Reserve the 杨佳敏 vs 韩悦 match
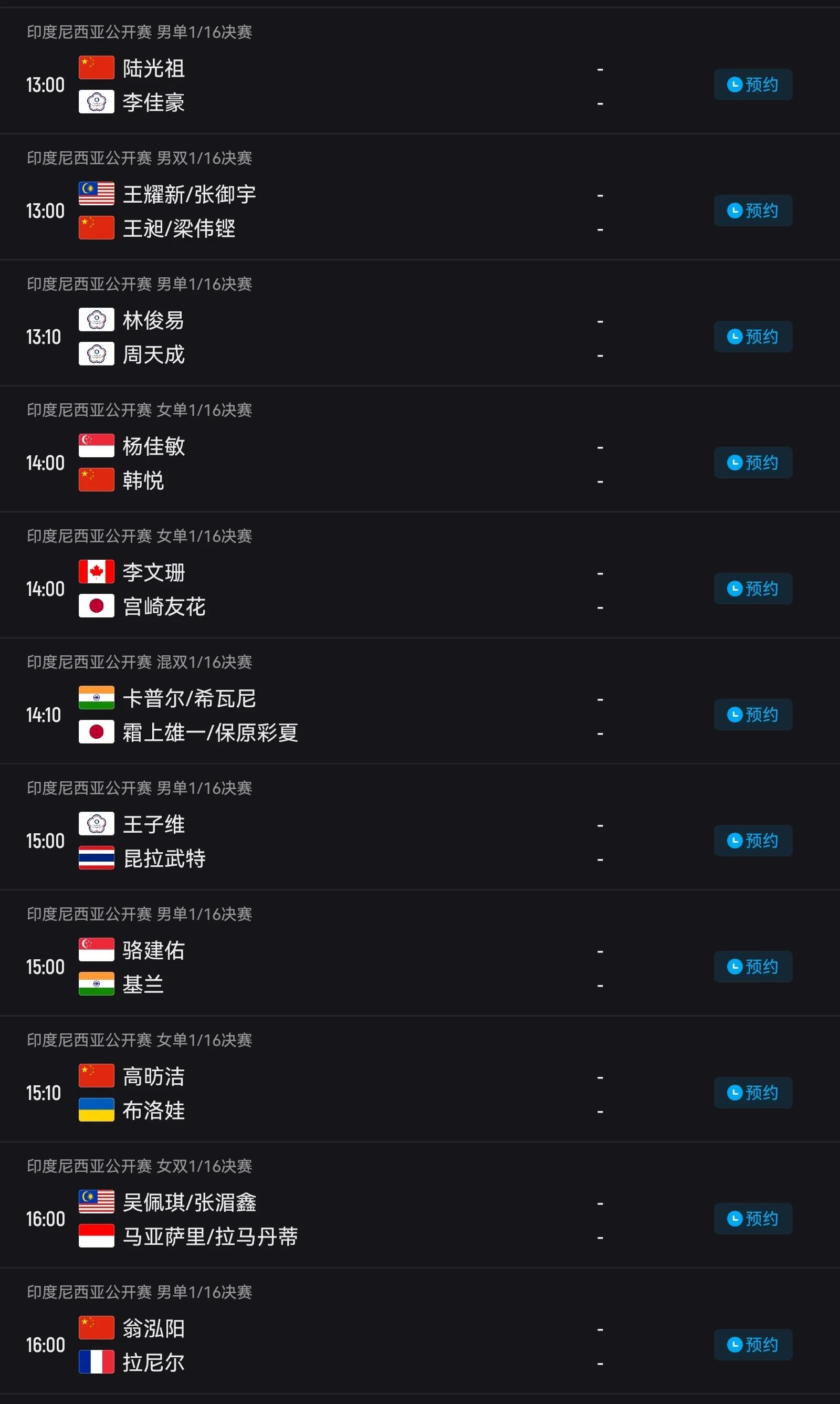Viewport: 840px width, 1404px height. 752,463
